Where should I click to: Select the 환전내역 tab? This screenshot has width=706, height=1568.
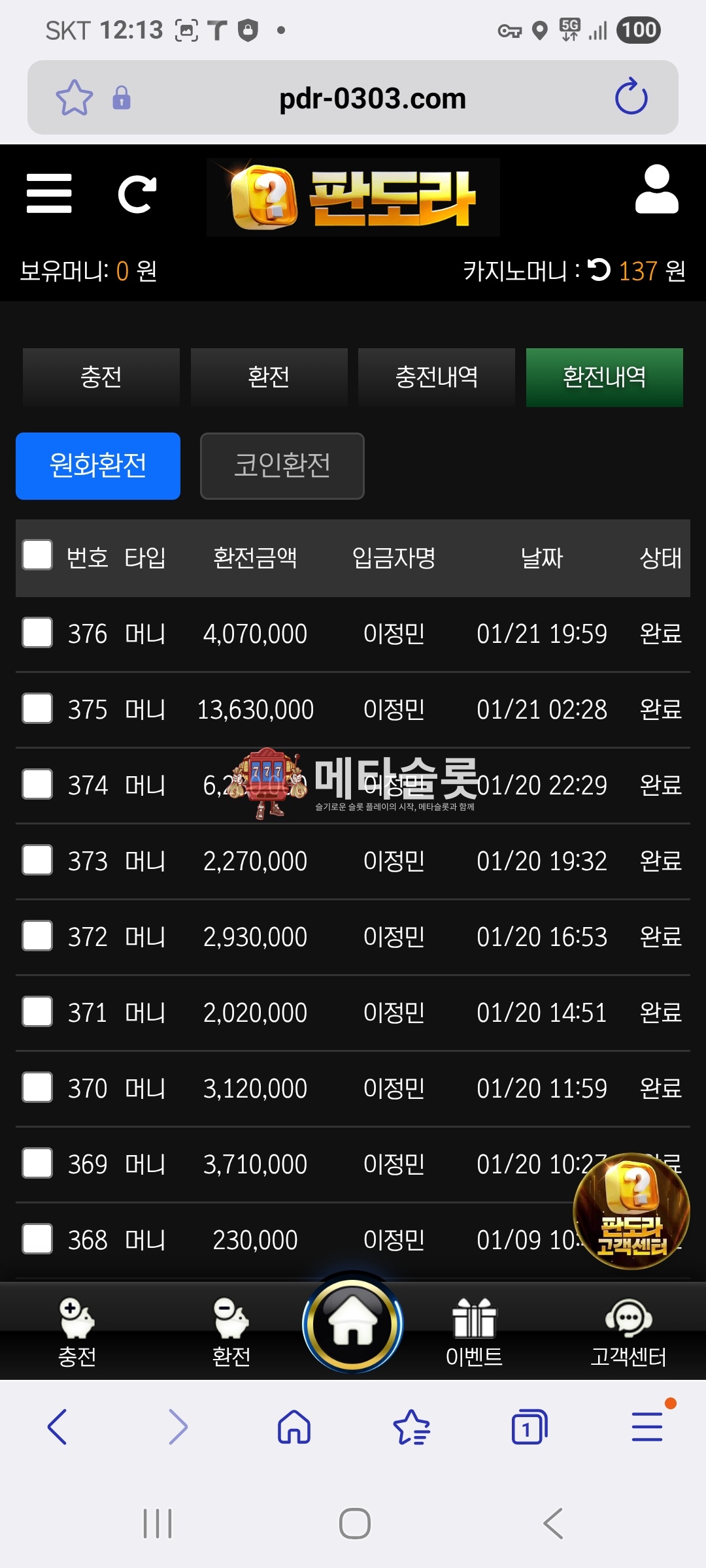pos(604,377)
